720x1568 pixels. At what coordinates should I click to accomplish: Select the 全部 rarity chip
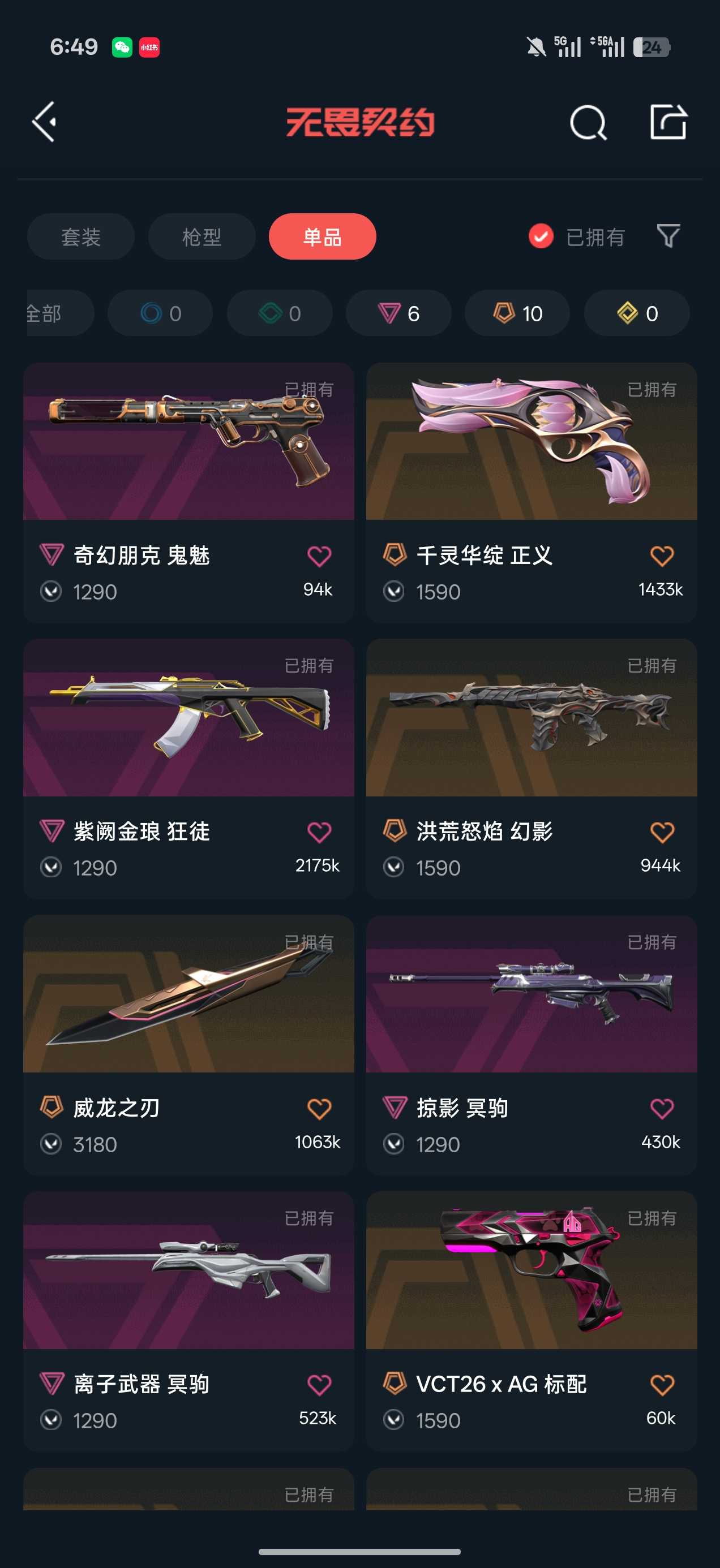[x=59, y=313]
